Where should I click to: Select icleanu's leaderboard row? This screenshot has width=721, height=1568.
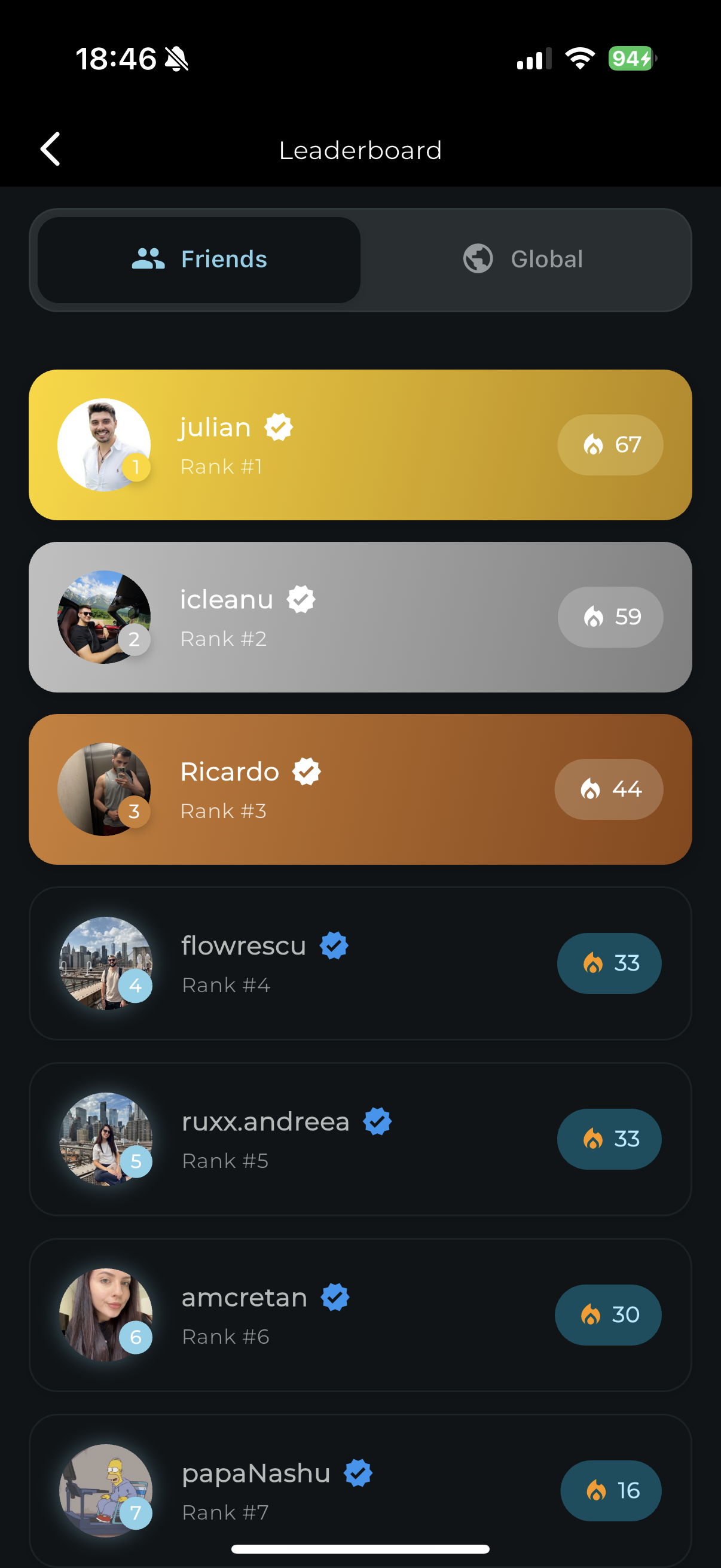point(360,617)
